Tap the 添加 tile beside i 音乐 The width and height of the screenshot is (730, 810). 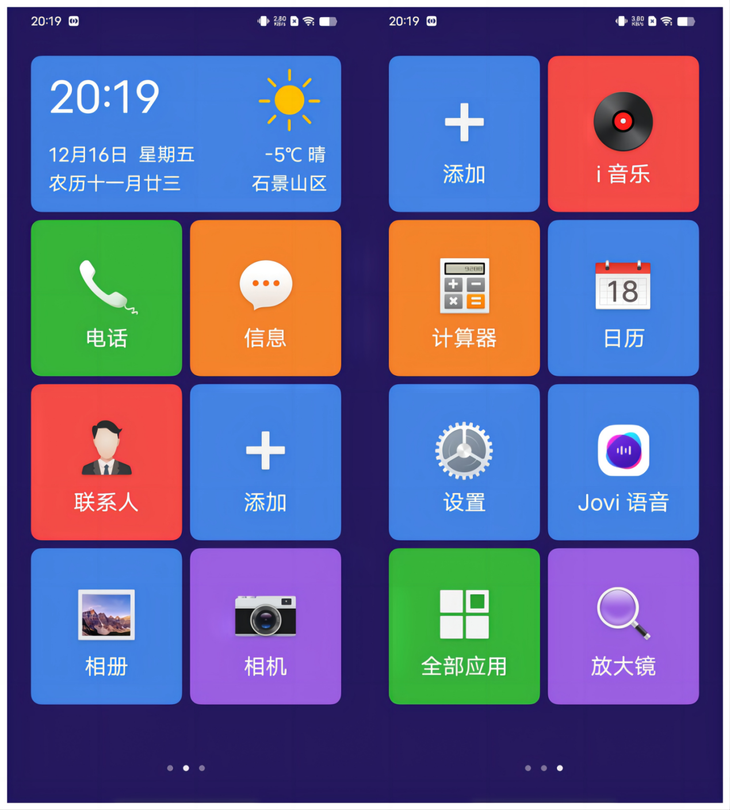pos(464,134)
